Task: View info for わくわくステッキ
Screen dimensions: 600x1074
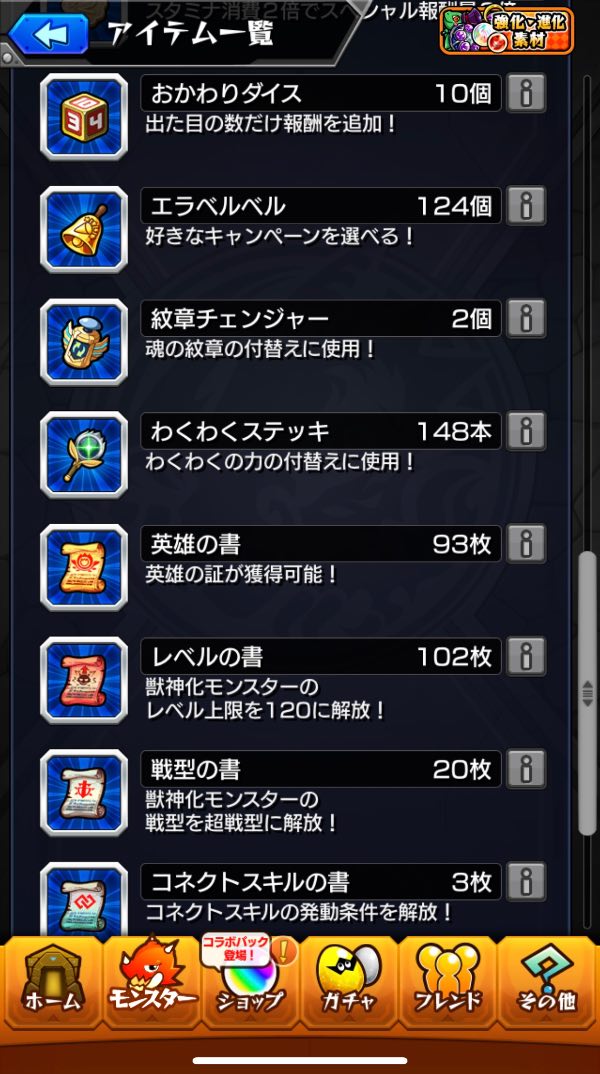Action: click(526, 432)
